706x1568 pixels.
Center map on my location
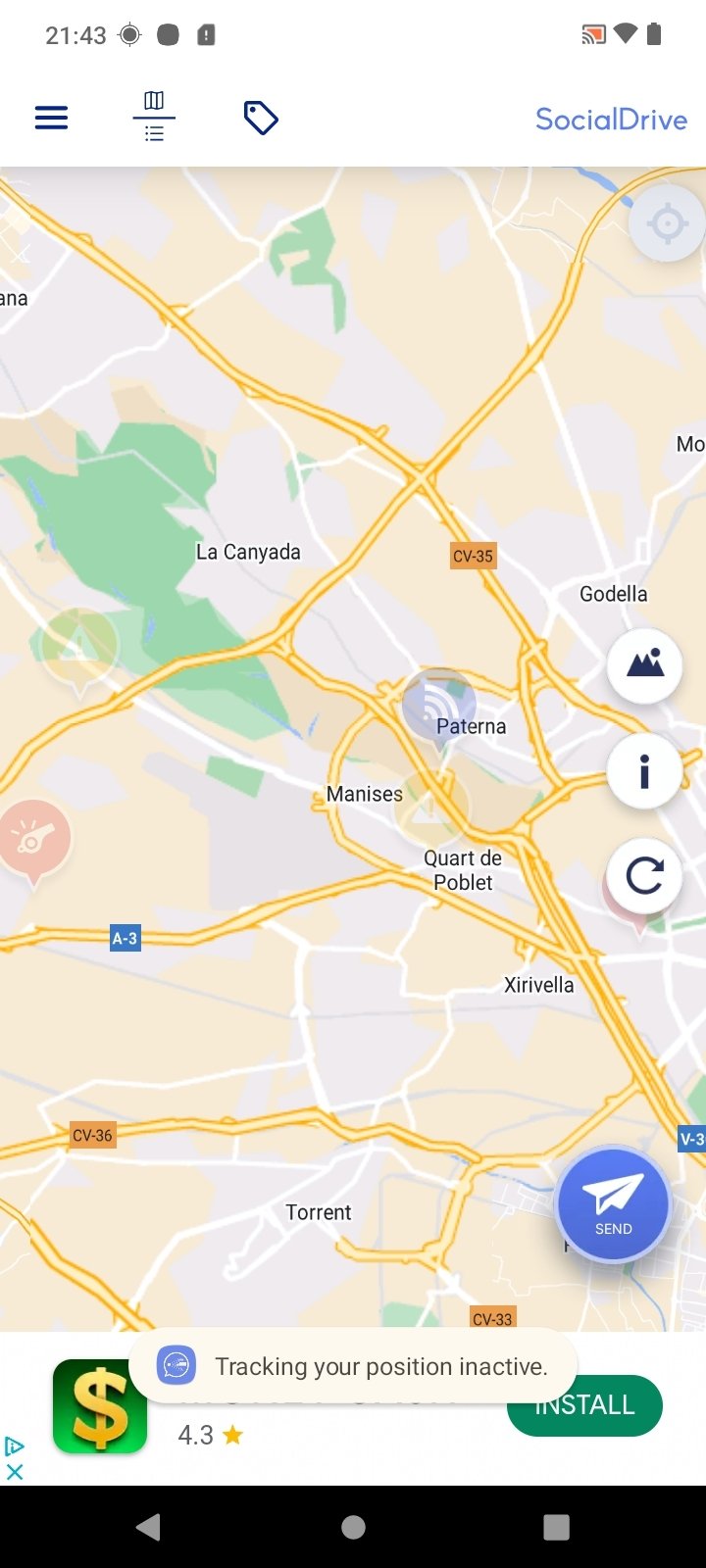pos(667,223)
